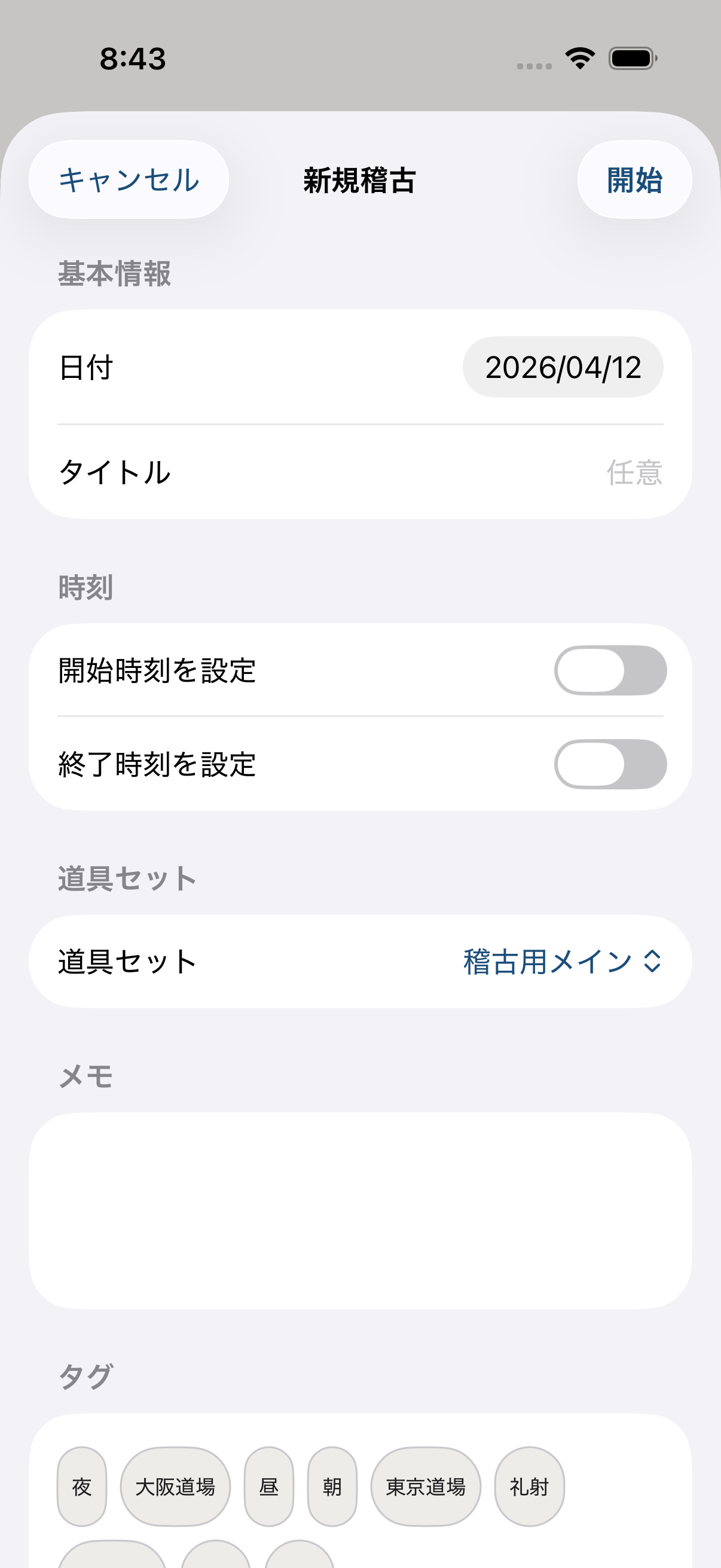Tap the 開始 button to start the practice
Image resolution: width=721 pixels, height=1568 pixels.
634,179
